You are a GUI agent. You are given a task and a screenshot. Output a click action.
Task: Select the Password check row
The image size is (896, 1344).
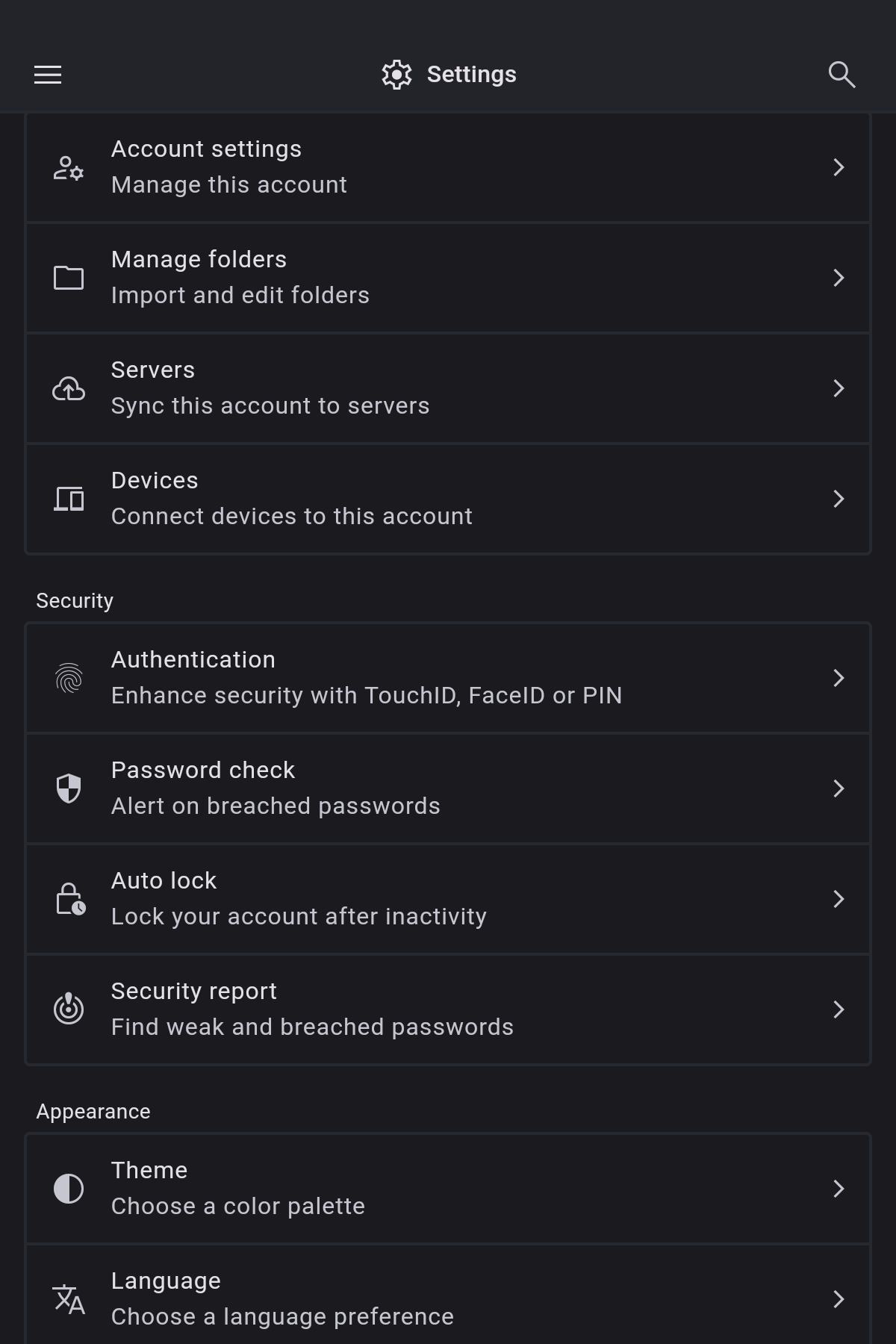(448, 788)
